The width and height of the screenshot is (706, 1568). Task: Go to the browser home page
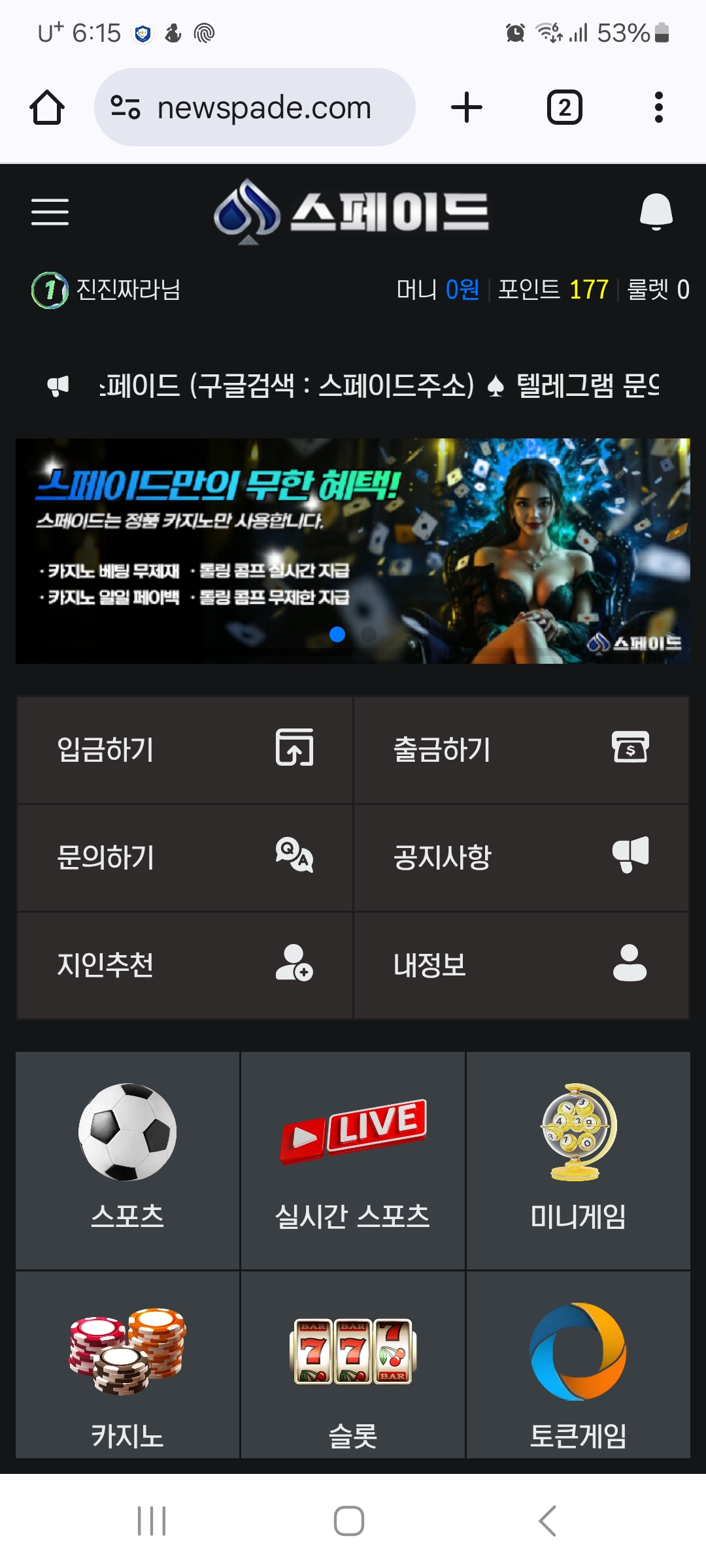[x=47, y=108]
